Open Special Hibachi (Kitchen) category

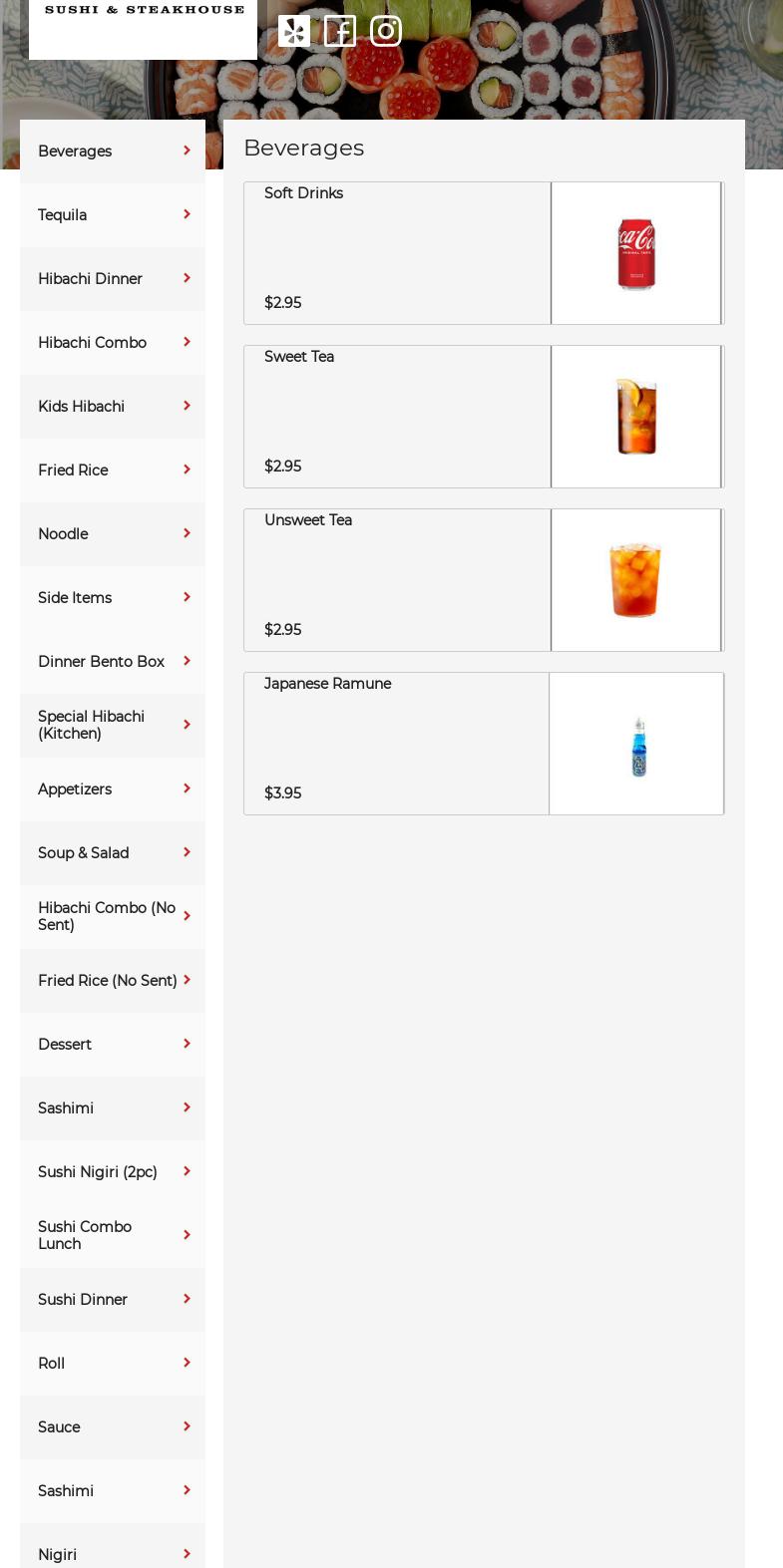pos(113,726)
